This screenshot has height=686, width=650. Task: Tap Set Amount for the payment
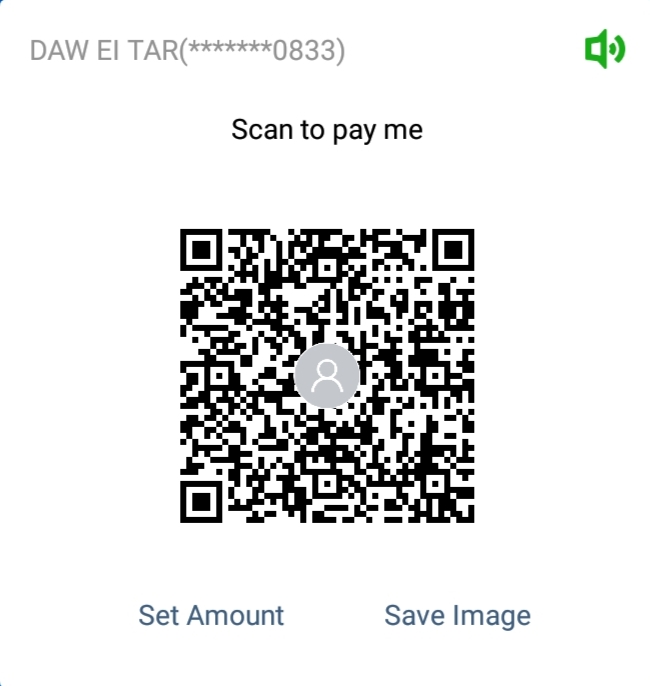coord(211,615)
